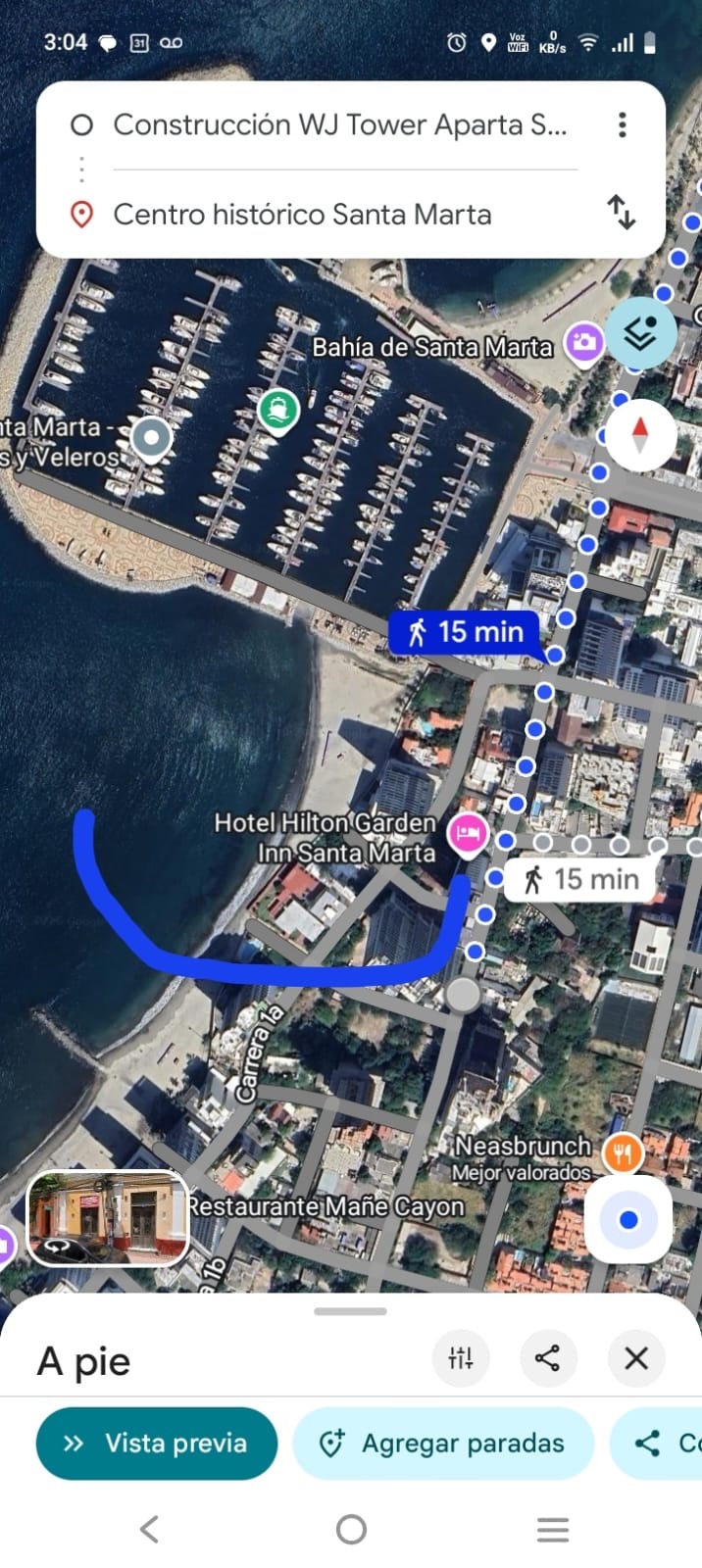Open the map layers button
The image size is (702, 1568).
[641, 333]
